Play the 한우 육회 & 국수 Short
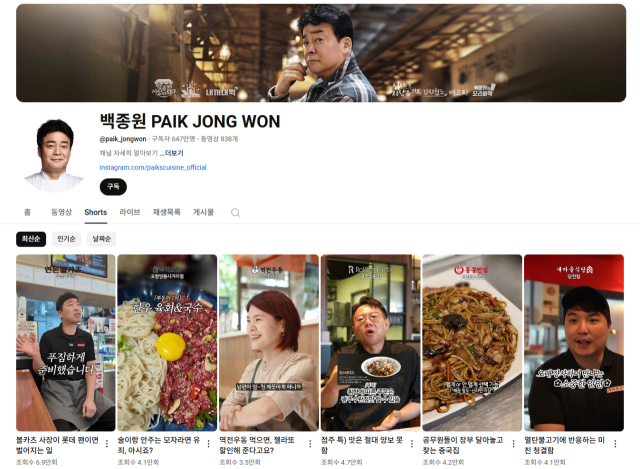The height and width of the screenshot is (469, 640). 166,342
